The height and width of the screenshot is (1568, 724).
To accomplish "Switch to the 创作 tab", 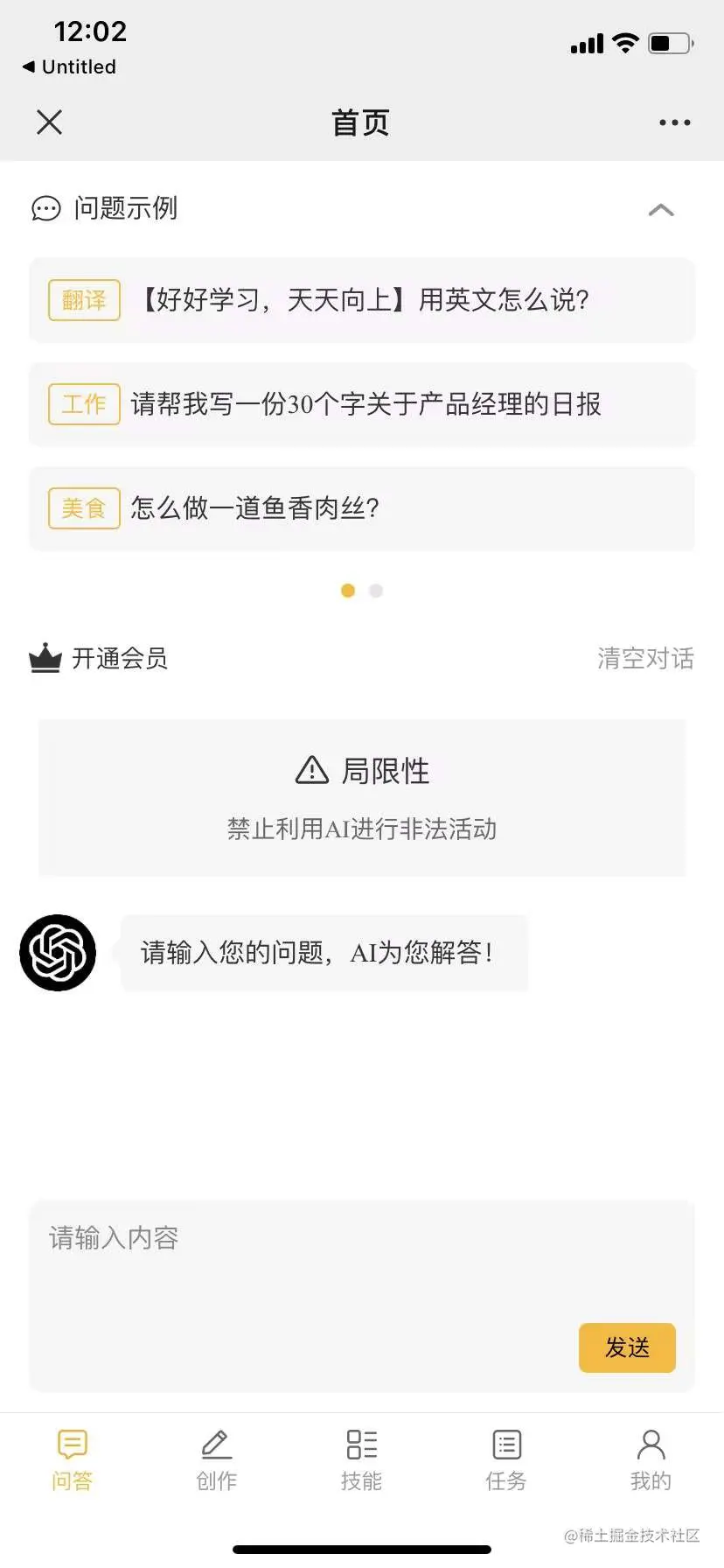I will [x=216, y=1459].
